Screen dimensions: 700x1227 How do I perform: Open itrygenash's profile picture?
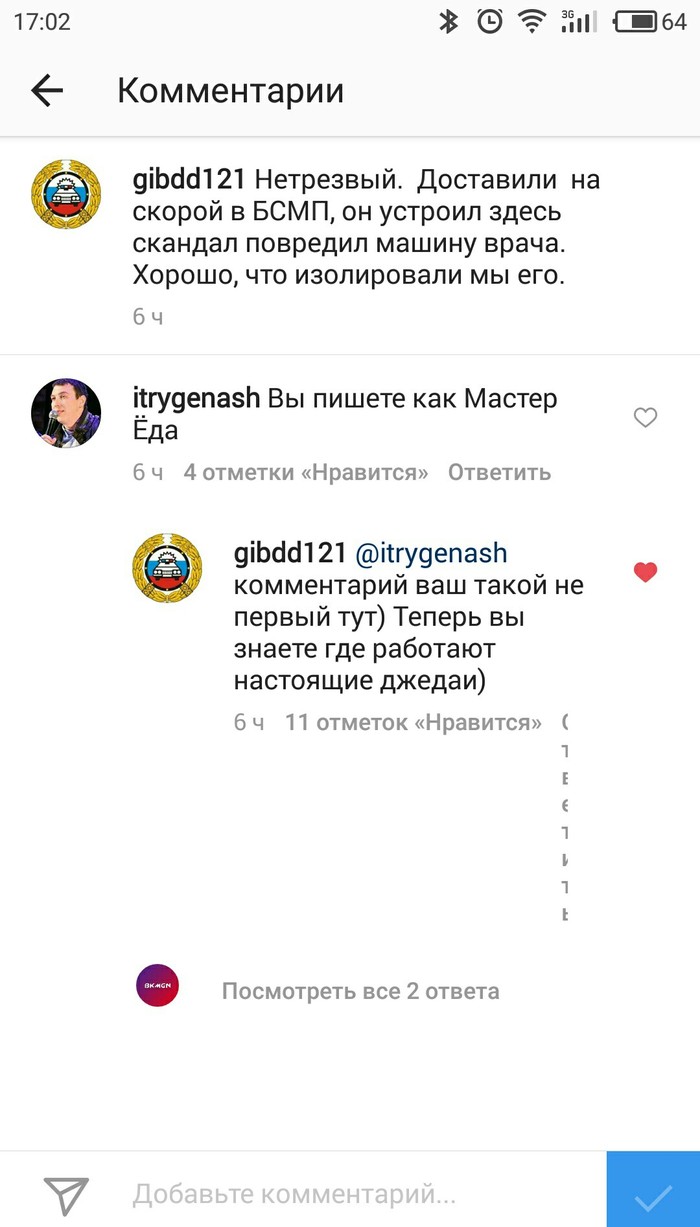coord(66,412)
